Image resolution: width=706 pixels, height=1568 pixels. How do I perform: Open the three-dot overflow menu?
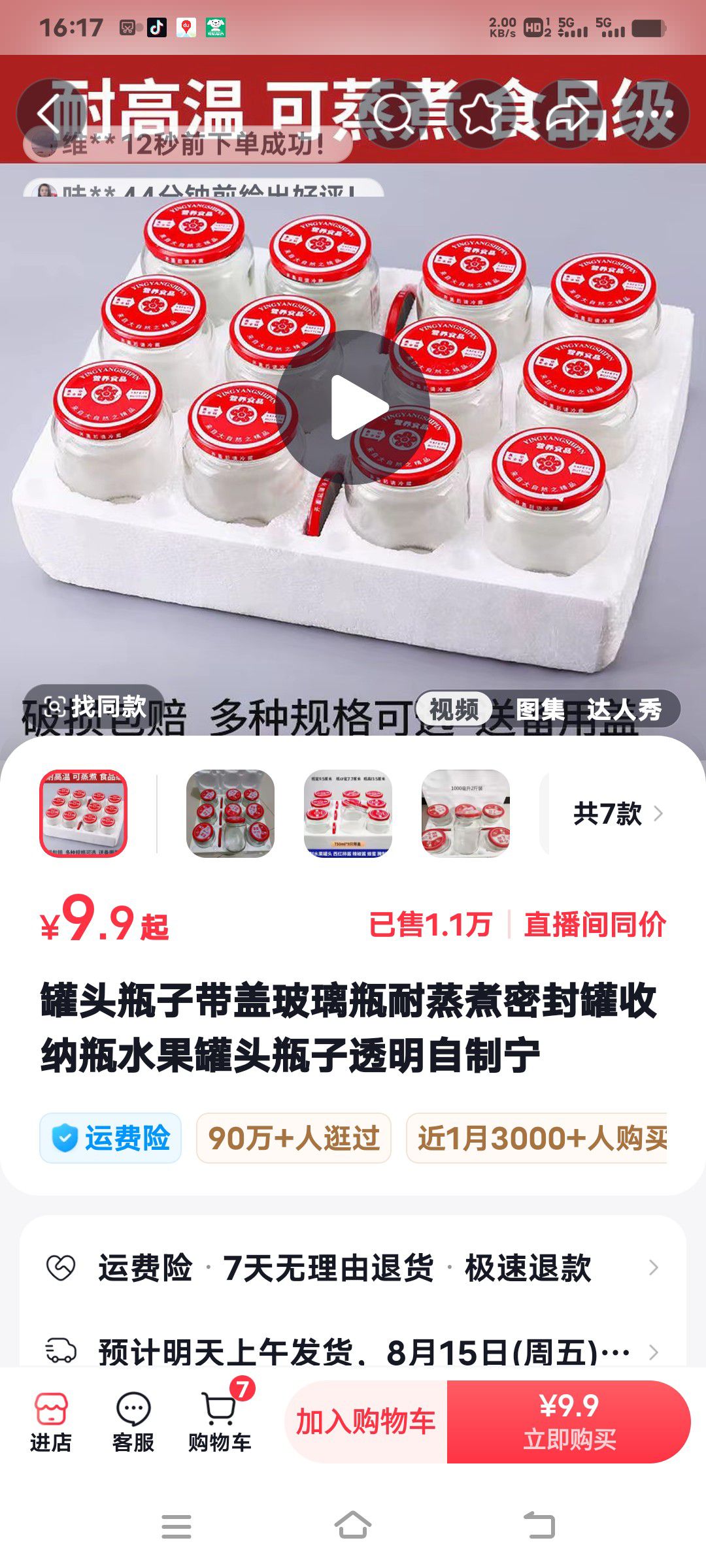[655, 113]
